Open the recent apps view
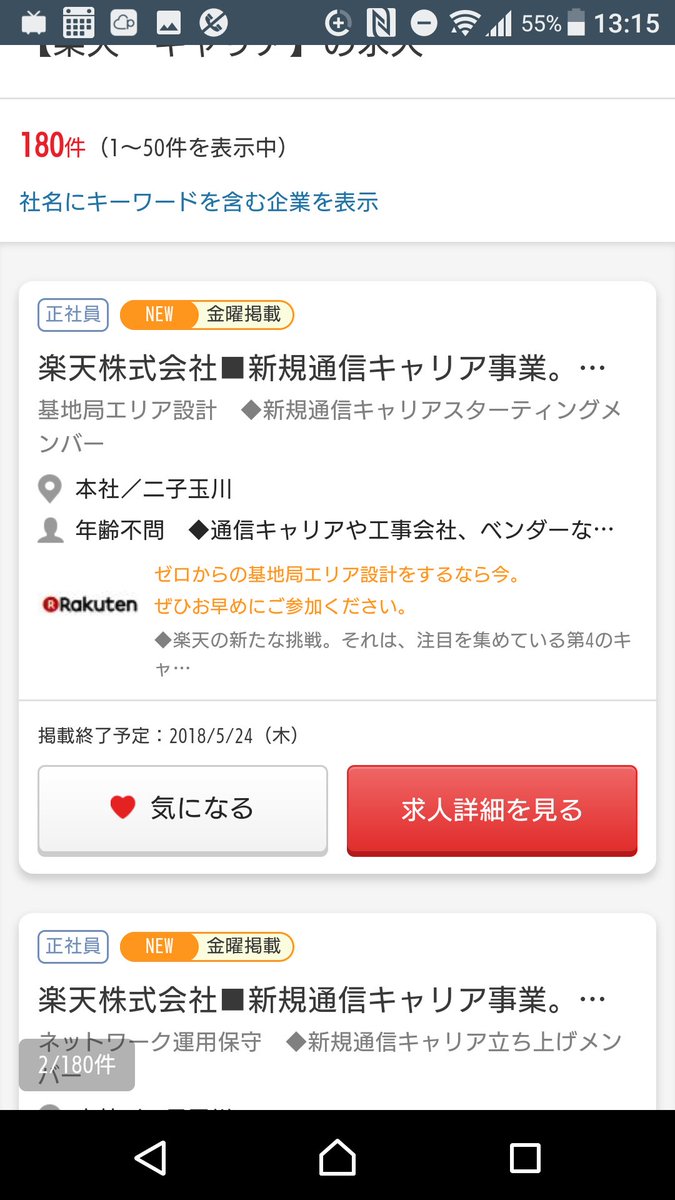This screenshot has width=675, height=1200. click(x=525, y=1157)
